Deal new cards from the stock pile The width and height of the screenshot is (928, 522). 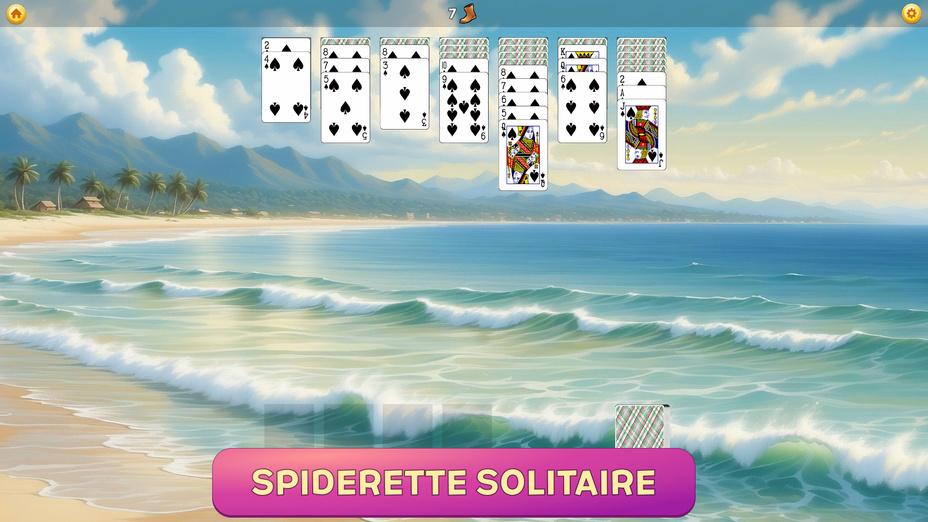click(x=640, y=427)
